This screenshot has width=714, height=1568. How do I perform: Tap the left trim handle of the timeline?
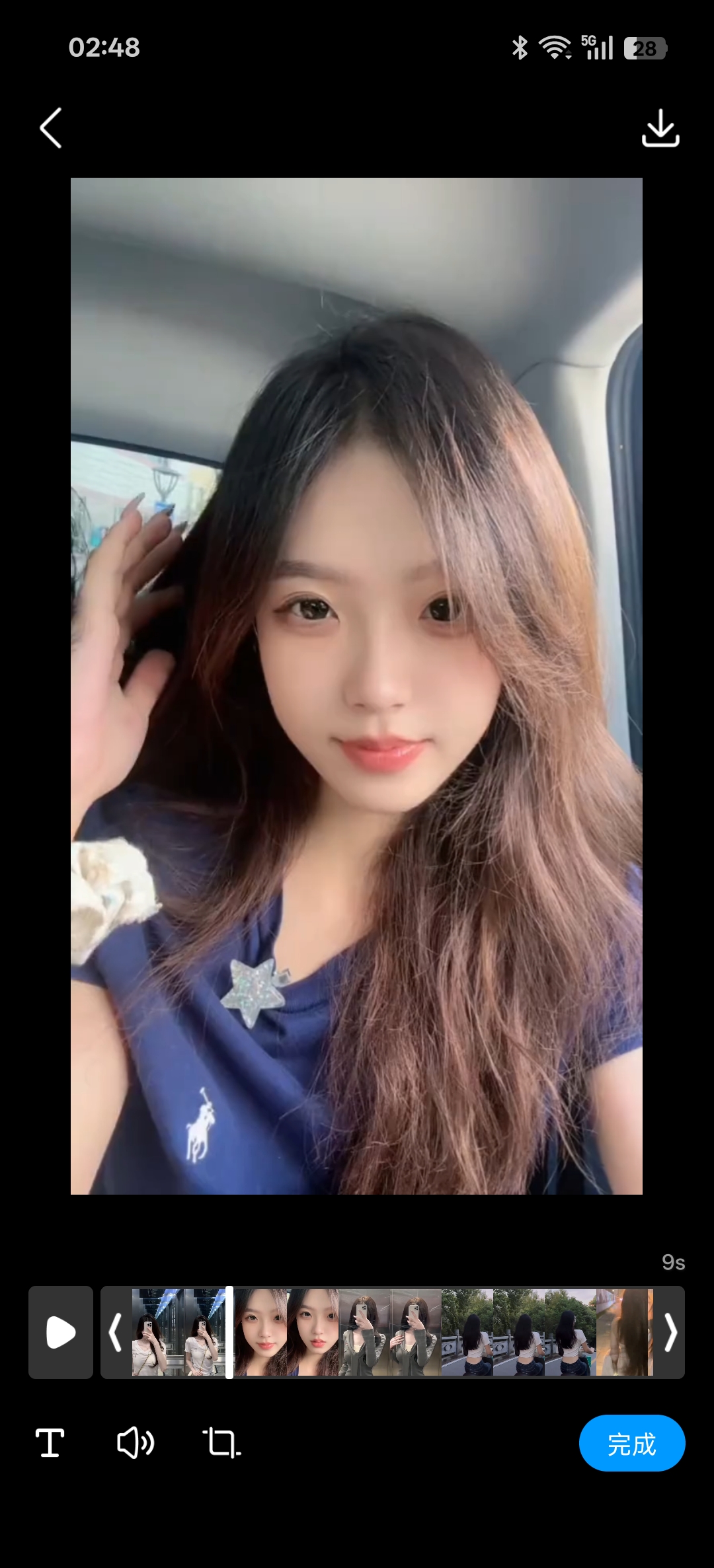pyautogui.click(x=116, y=1332)
